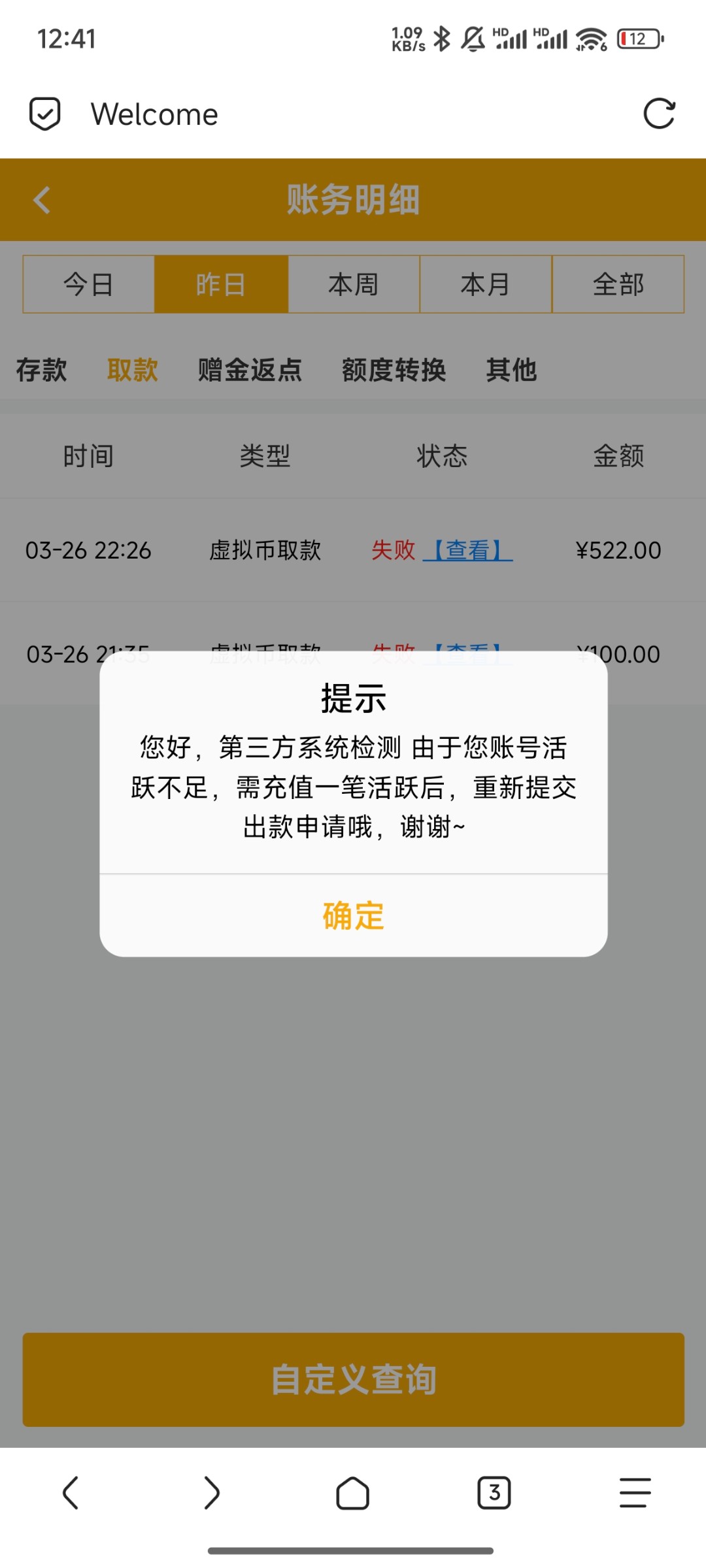This screenshot has height=1568, width=706.
Task: Switch to the 存款 category
Action: [x=41, y=370]
